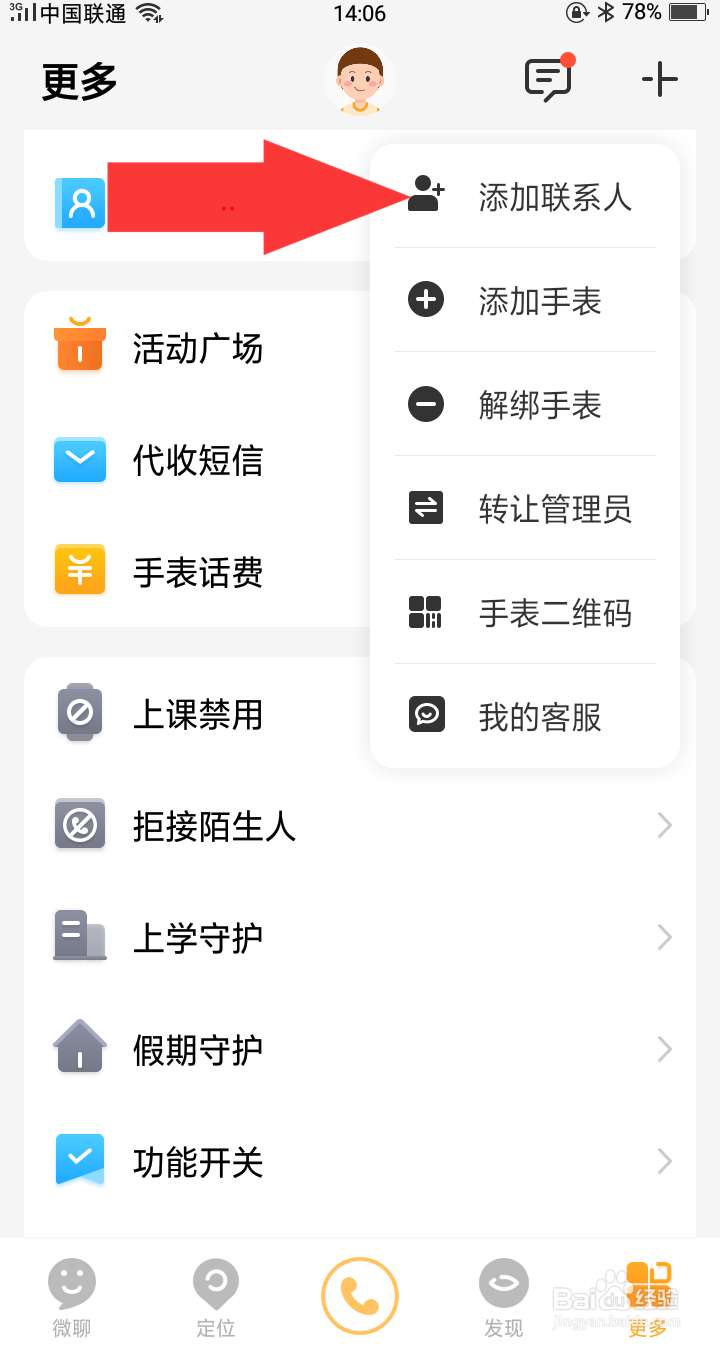The image size is (720, 1347).
Task: Tap 解绑手表 option
Action: point(525,404)
